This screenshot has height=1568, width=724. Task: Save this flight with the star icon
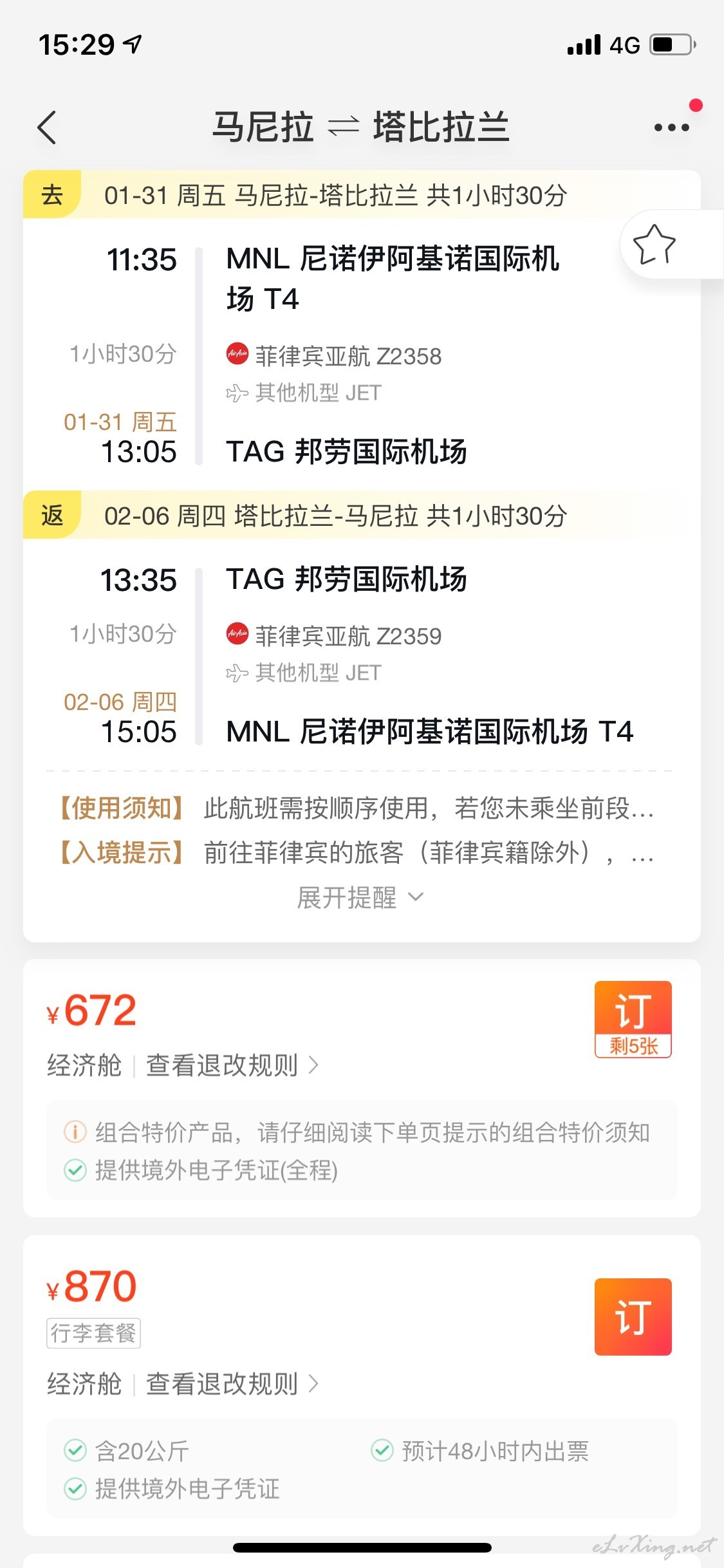click(654, 245)
